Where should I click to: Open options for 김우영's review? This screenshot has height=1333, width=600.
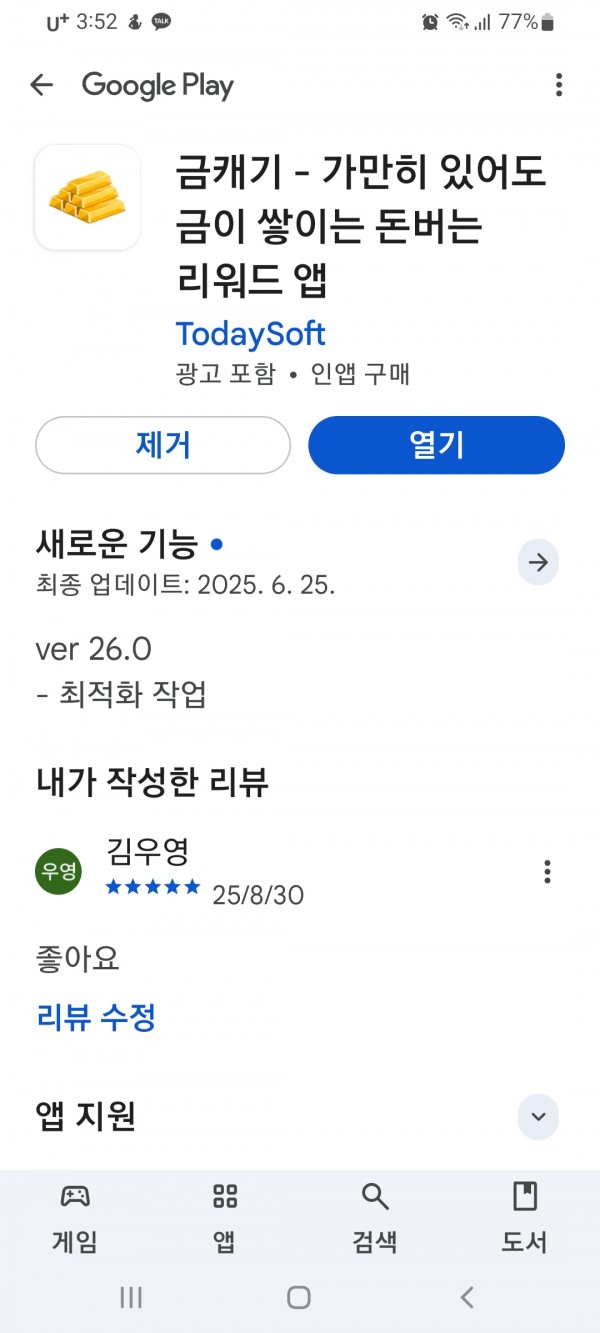pos(547,871)
